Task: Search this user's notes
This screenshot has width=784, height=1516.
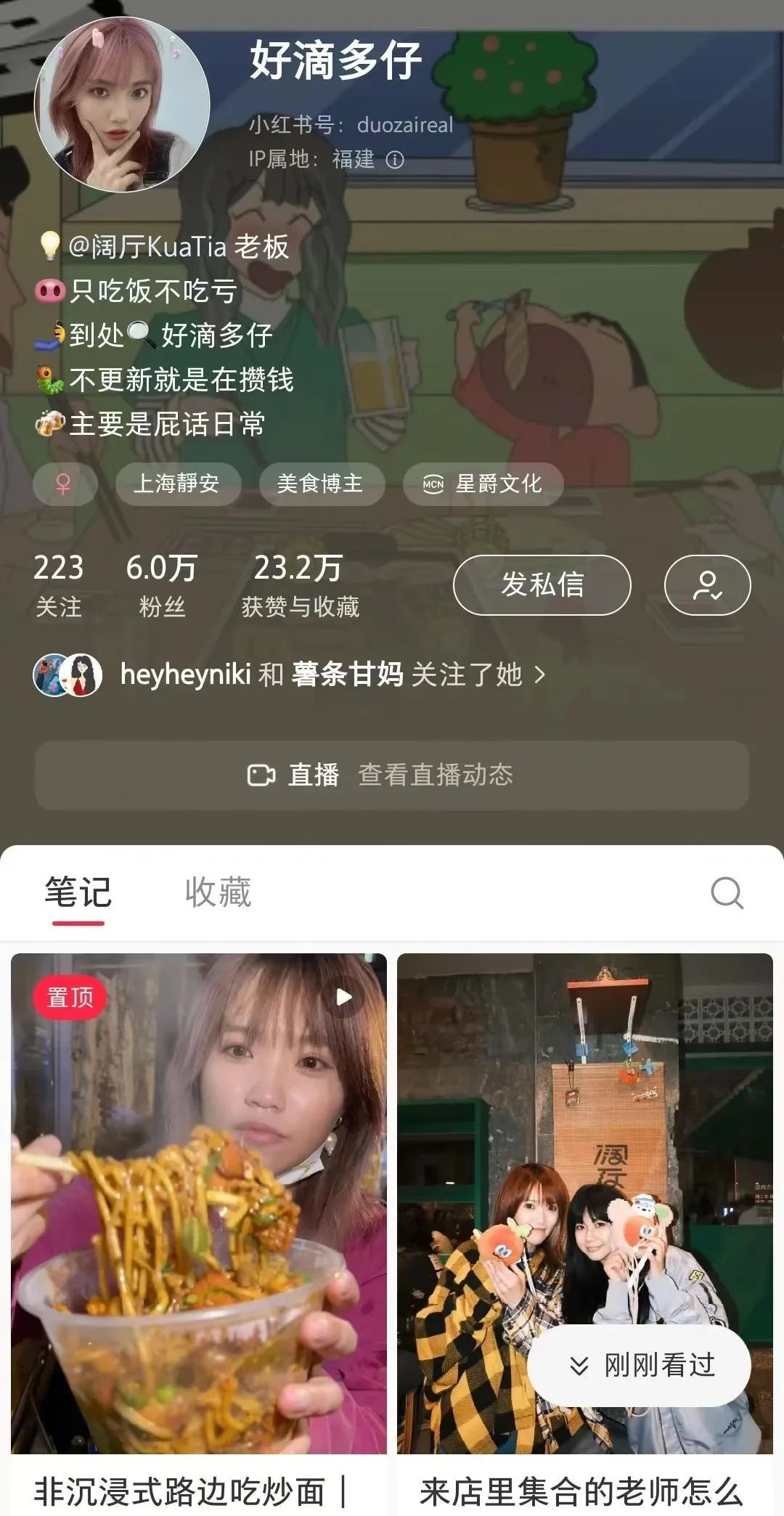Action: click(x=727, y=893)
